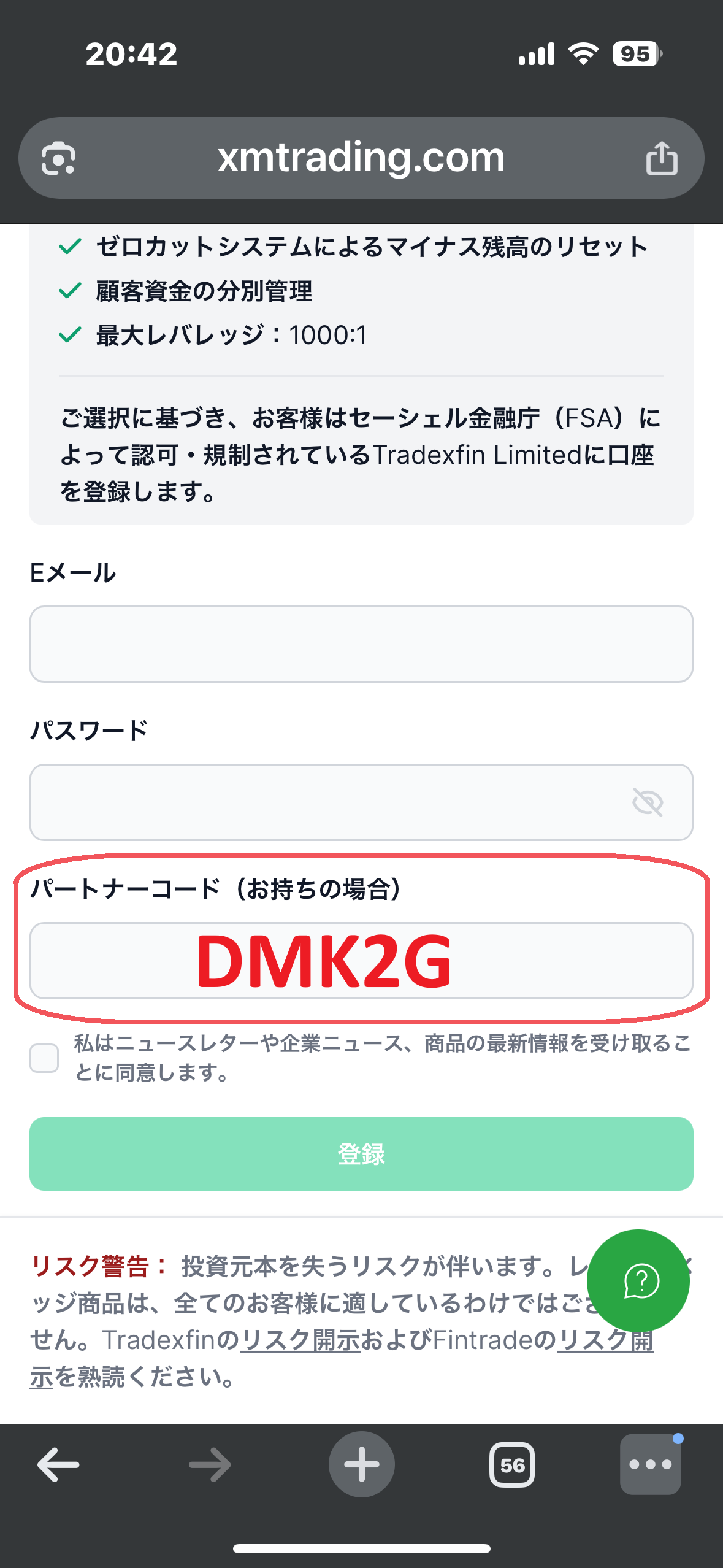
Task: Open the tab switcher showing 56 tabs
Action: pyautogui.click(x=512, y=1465)
